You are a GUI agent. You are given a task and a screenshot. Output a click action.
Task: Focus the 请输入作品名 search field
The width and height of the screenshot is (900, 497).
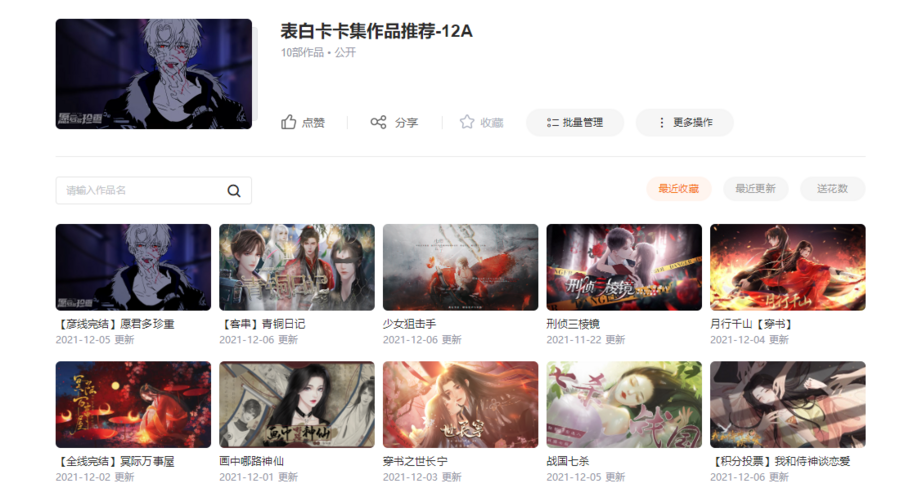(x=140, y=190)
